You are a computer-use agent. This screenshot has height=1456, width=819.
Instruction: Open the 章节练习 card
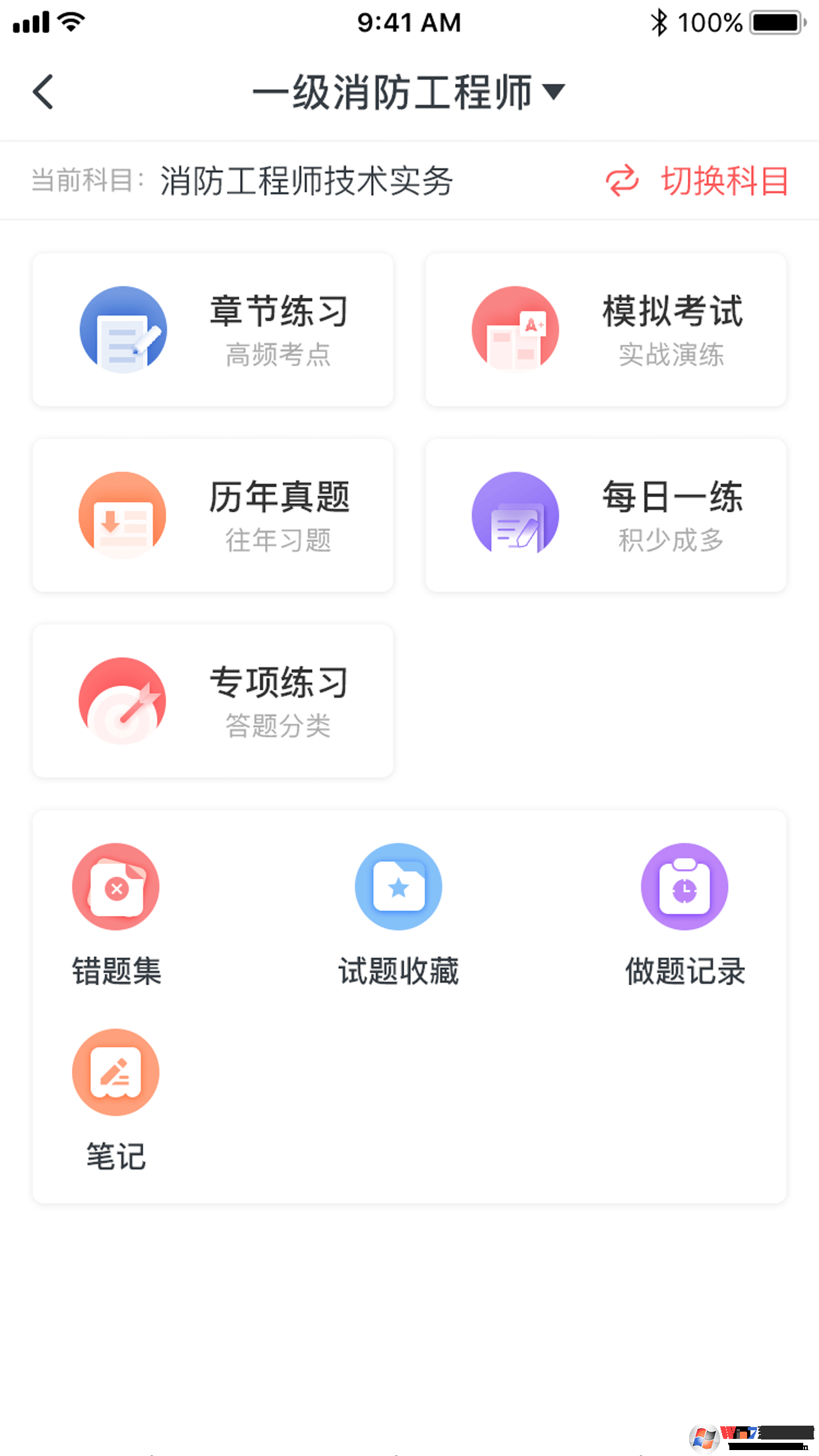pos(213,330)
